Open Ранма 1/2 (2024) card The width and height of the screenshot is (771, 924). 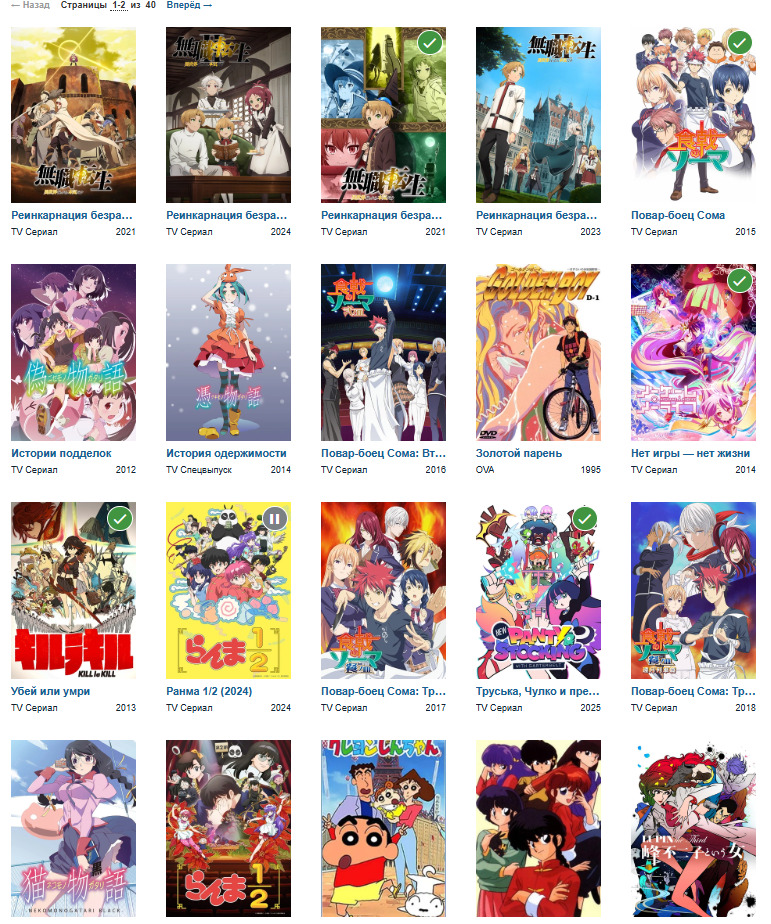[227, 590]
